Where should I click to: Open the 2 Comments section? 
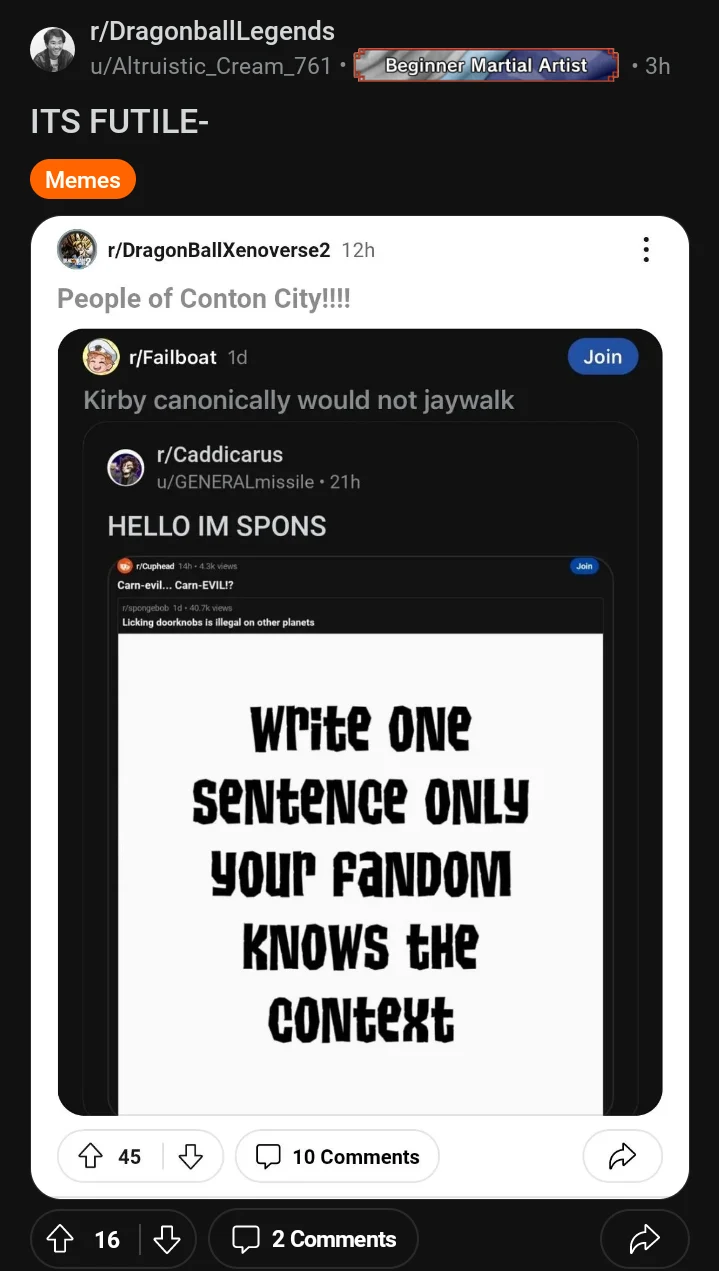[x=314, y=1240]
